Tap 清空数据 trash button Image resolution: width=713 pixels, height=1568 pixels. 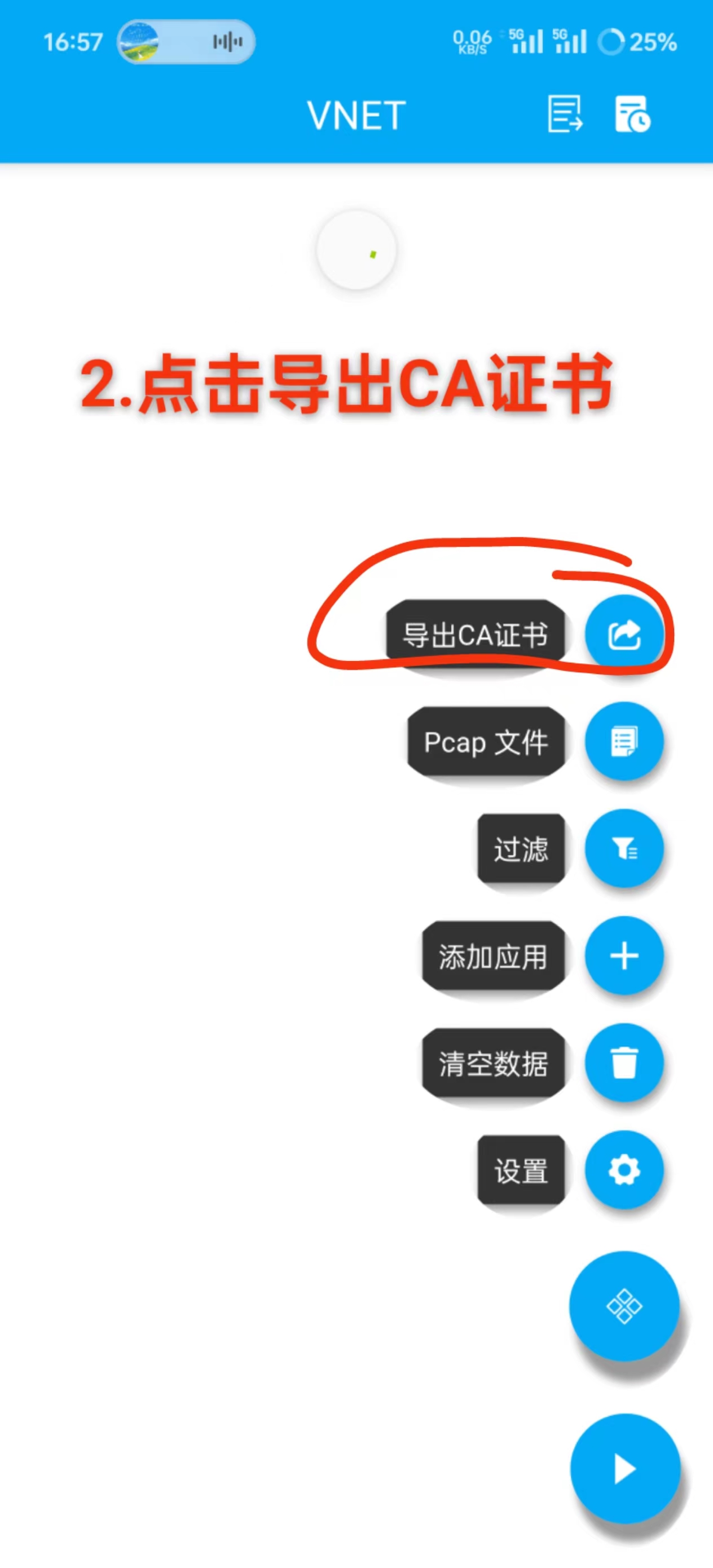tap(624, 1063)
